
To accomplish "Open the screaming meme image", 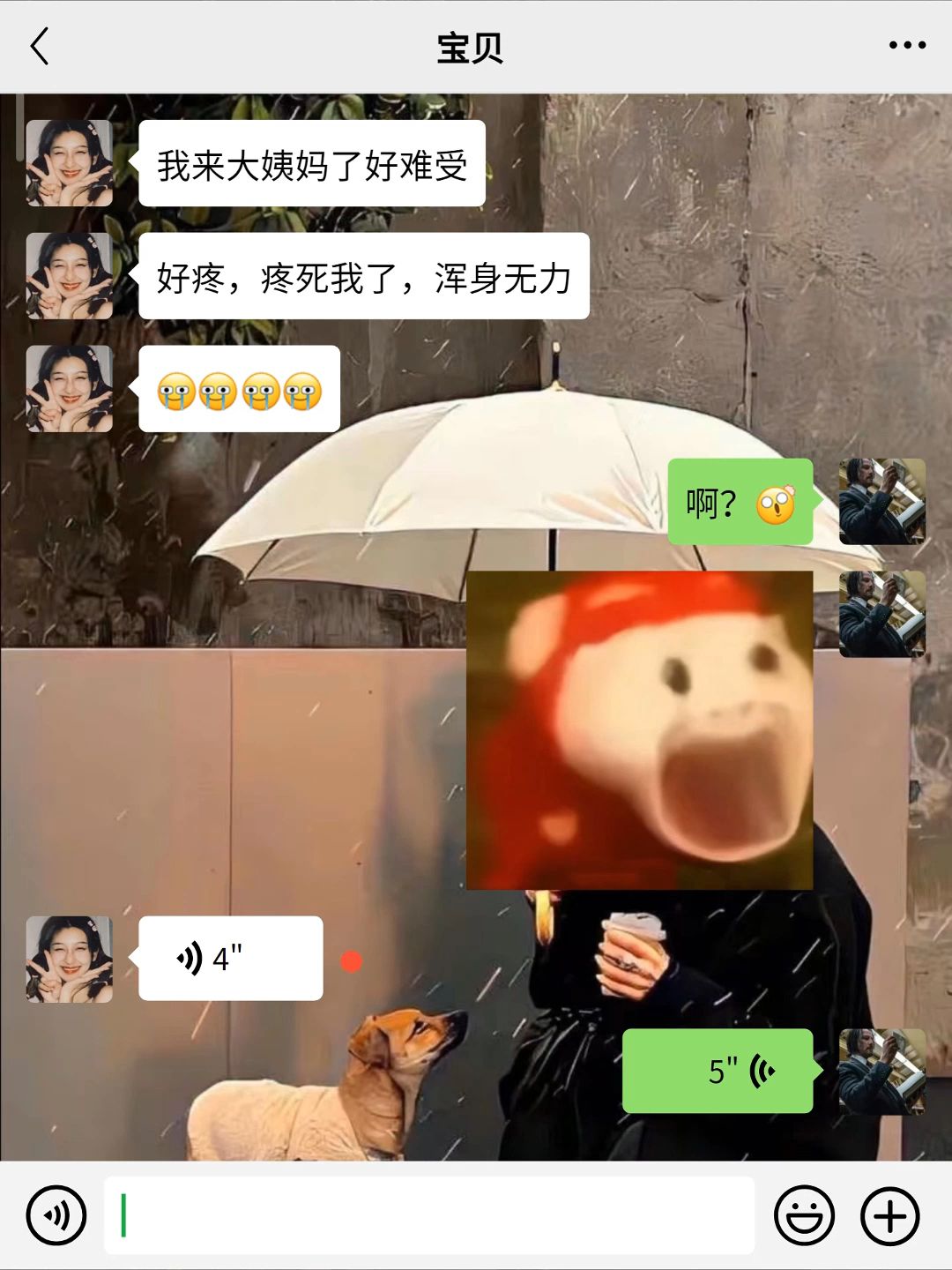I will [639, 730].
